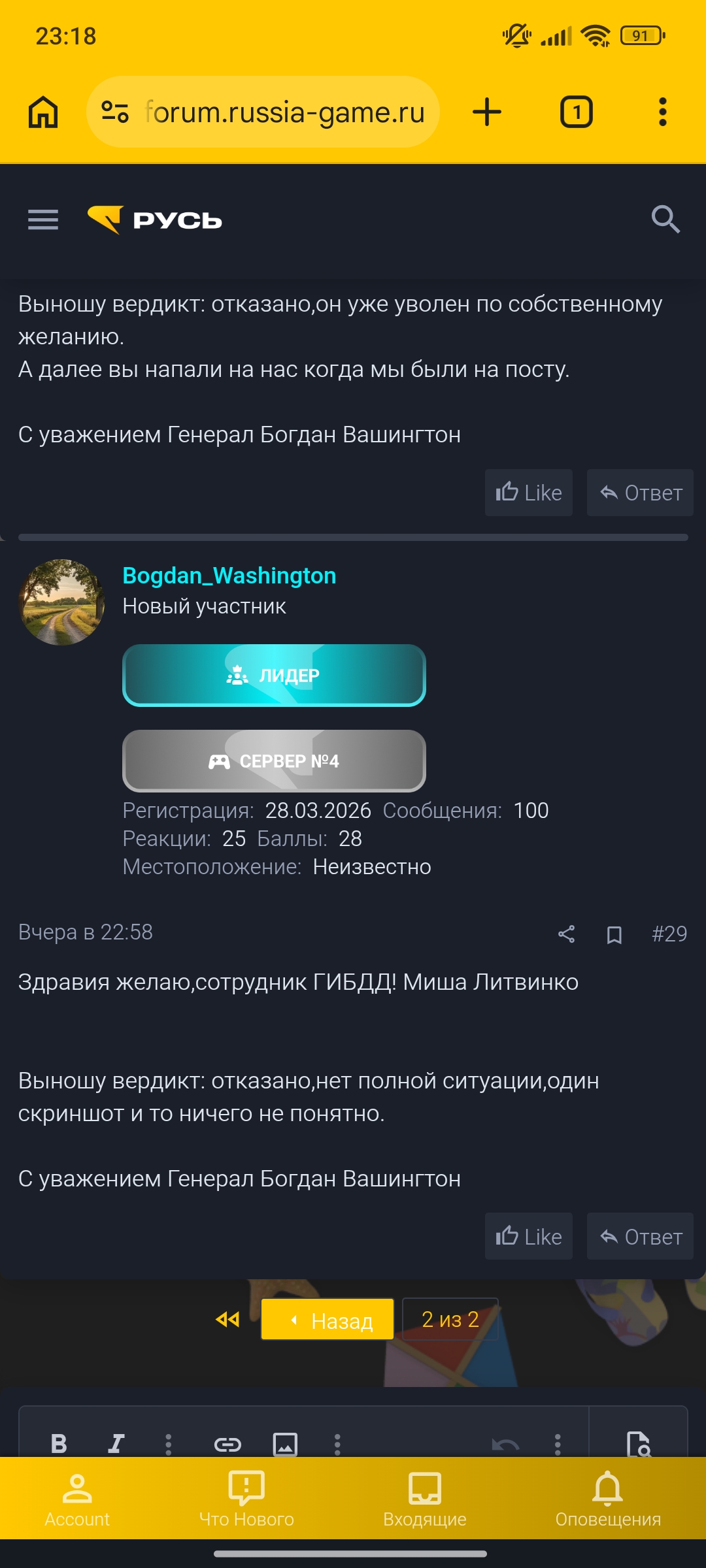Open the tab switcher
The height and width of the screenshot is (1568, 706).
576,112
